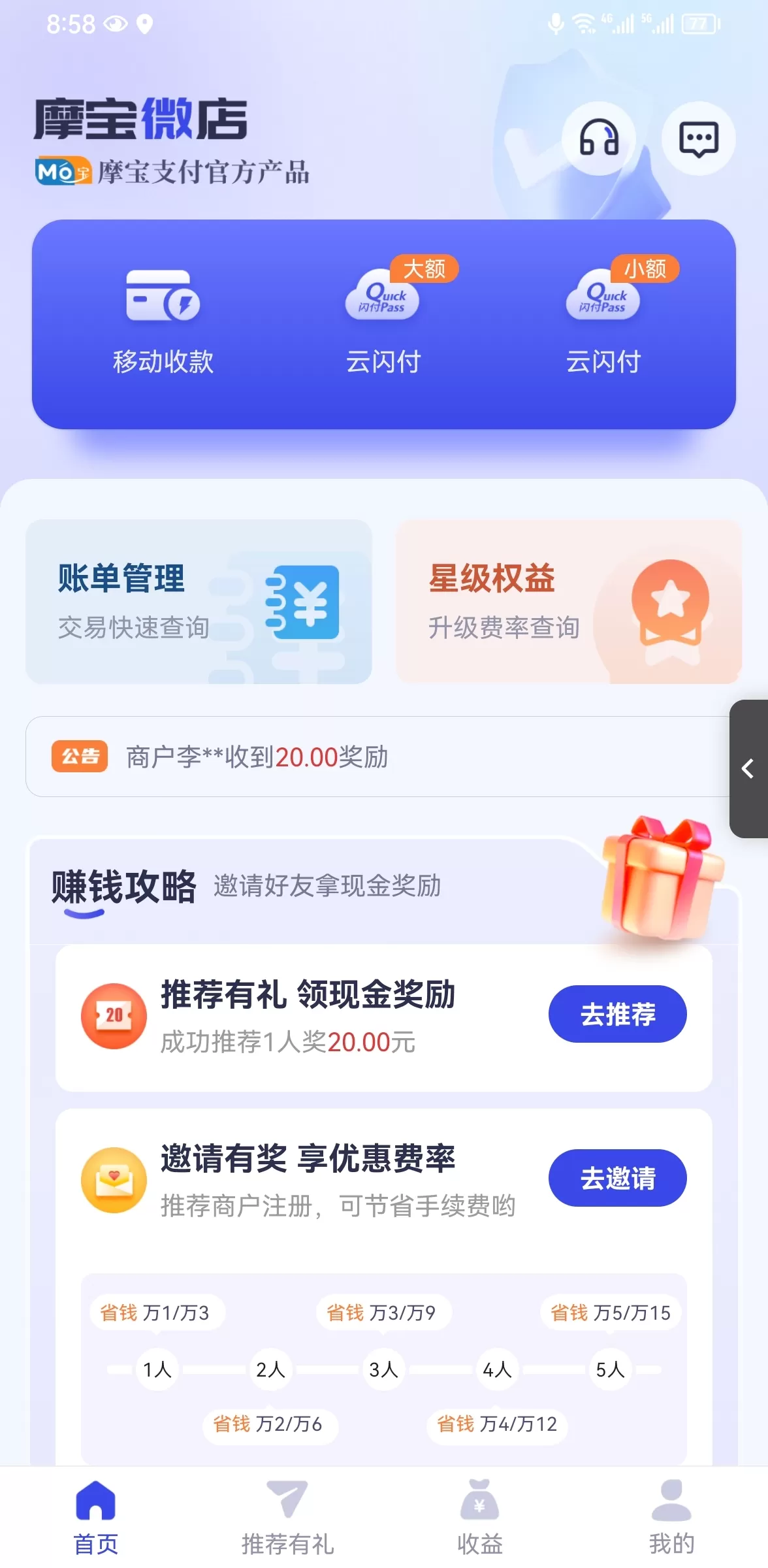768x1568 pixels.
Task: View the 公告 announcement banner
Action: (379, 757)
